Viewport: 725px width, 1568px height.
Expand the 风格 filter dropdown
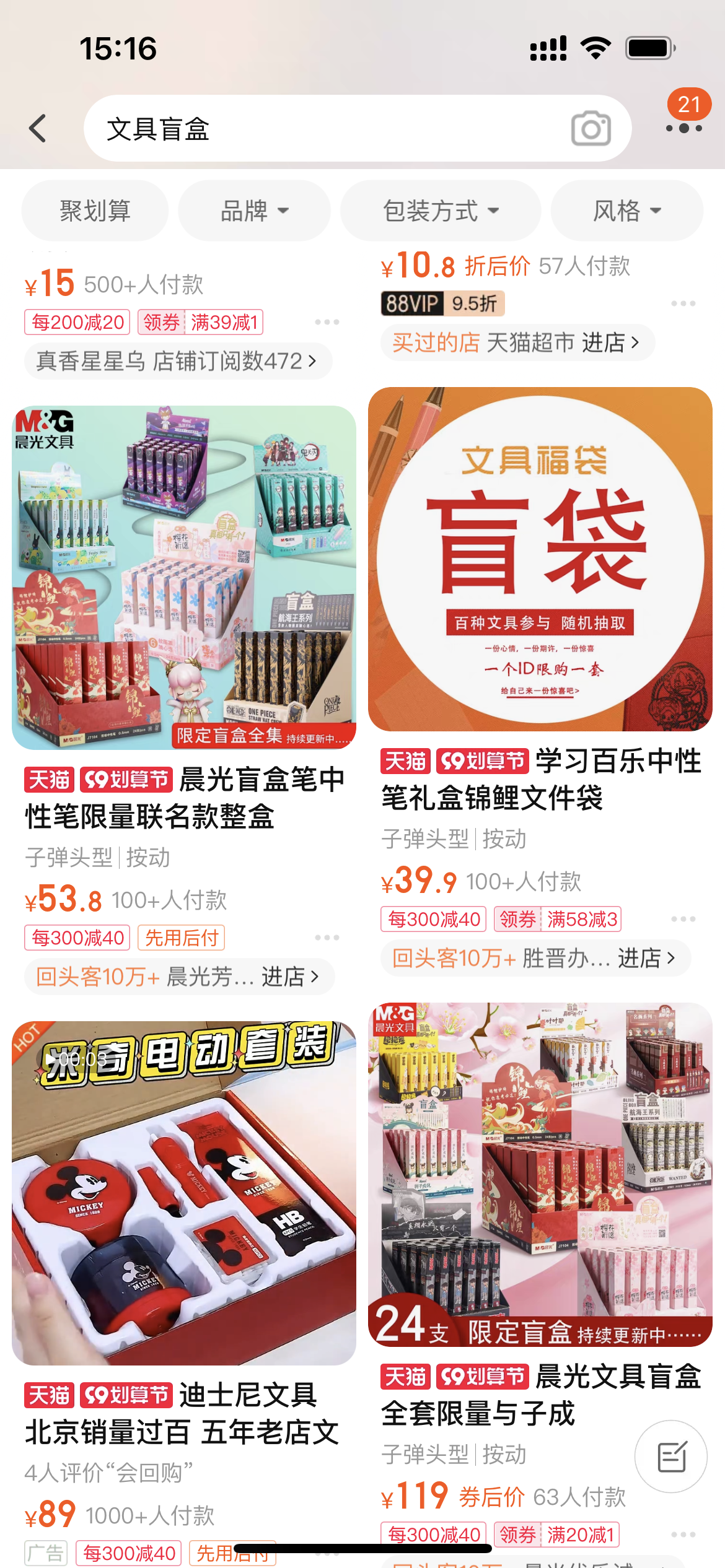[626, 211]
